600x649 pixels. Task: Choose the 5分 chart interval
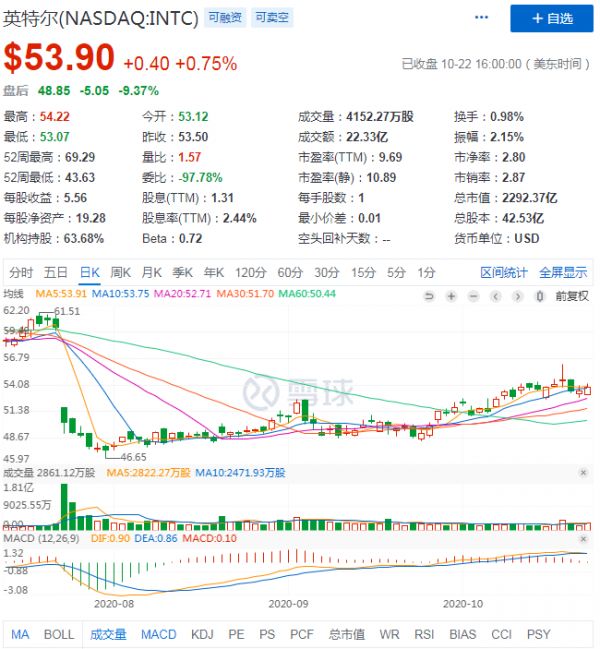(397, 272)
